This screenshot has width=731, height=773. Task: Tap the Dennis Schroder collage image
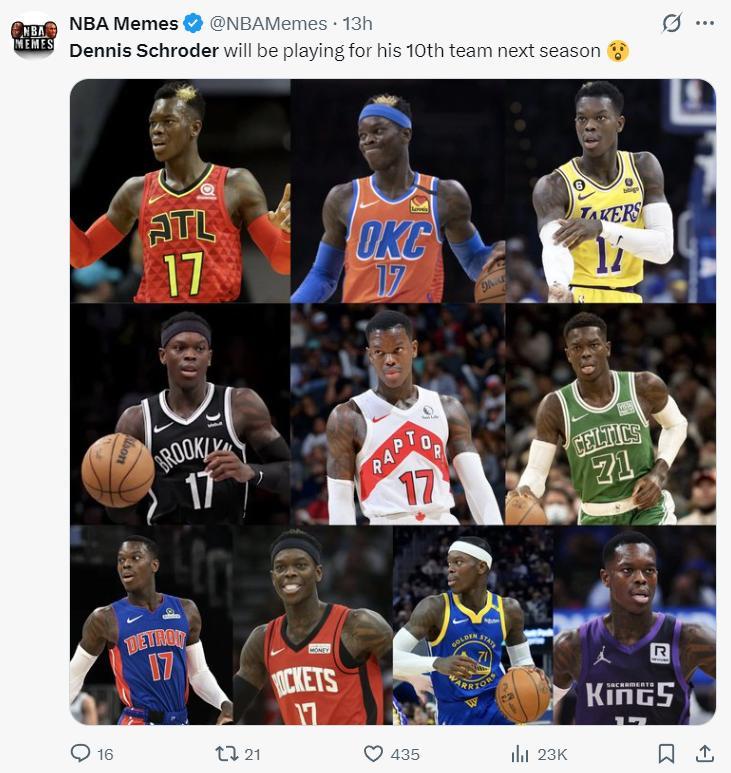[392, 401]
